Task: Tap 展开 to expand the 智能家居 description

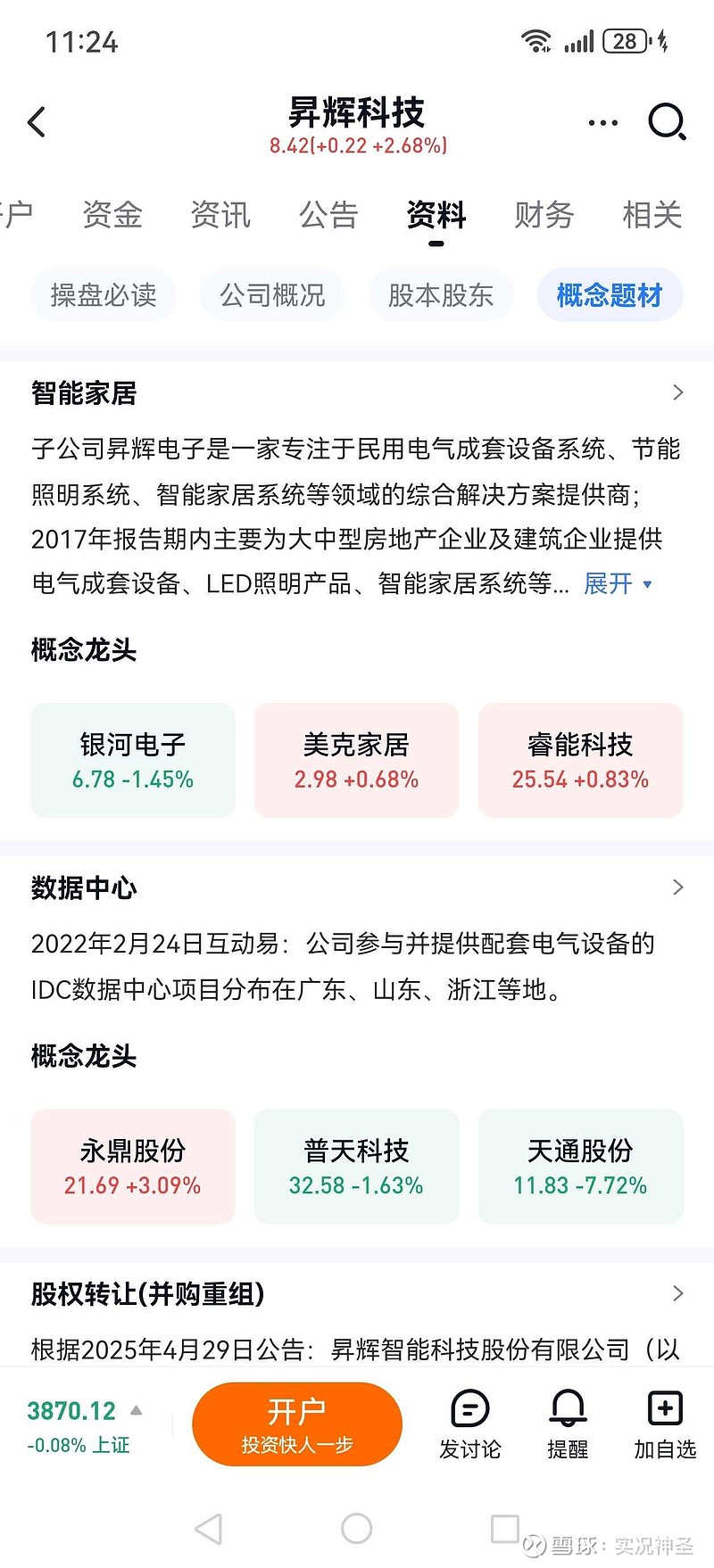Action: click(608, 584)
